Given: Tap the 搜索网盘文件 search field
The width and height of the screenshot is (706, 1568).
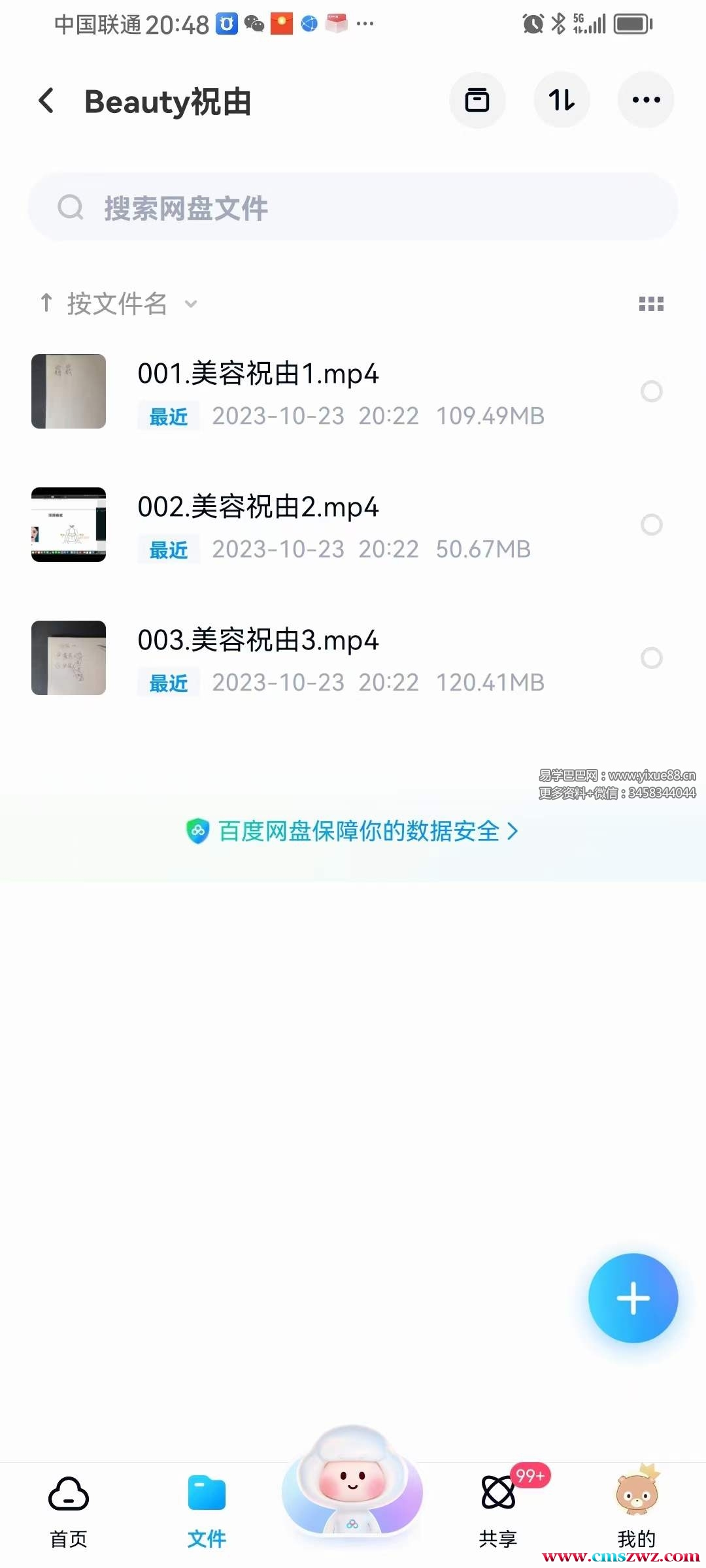Looking at the screenshot, I should click(x=353, y=208).
